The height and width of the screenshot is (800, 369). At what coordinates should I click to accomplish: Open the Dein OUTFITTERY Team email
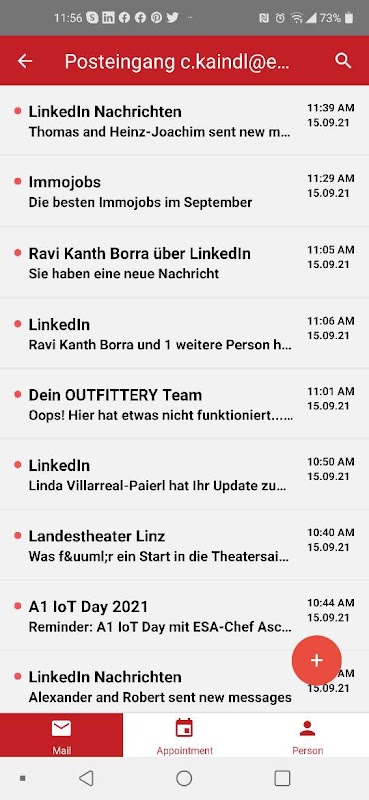(184, 404)
